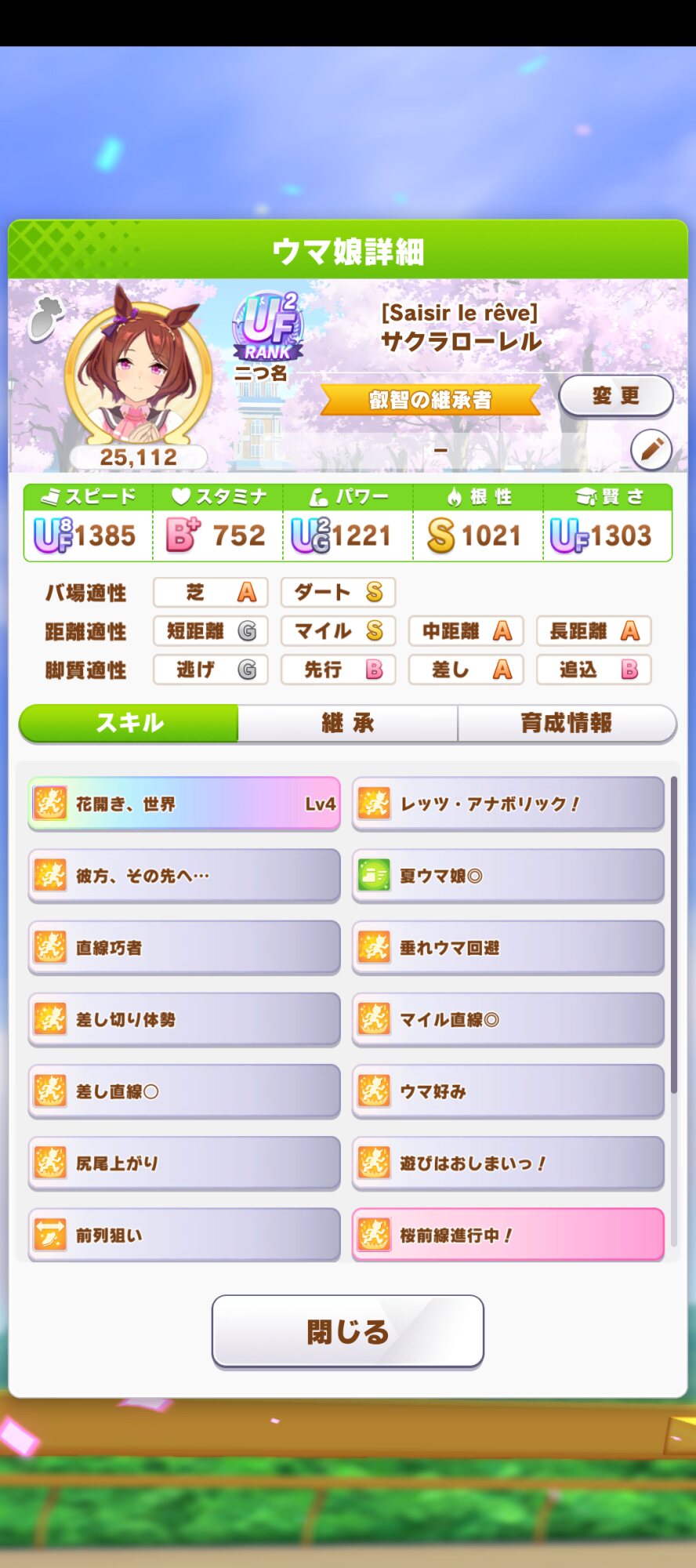Show details for 垂れウマ回避
This screenshot has width=696, height=1568.
(508, 948)
